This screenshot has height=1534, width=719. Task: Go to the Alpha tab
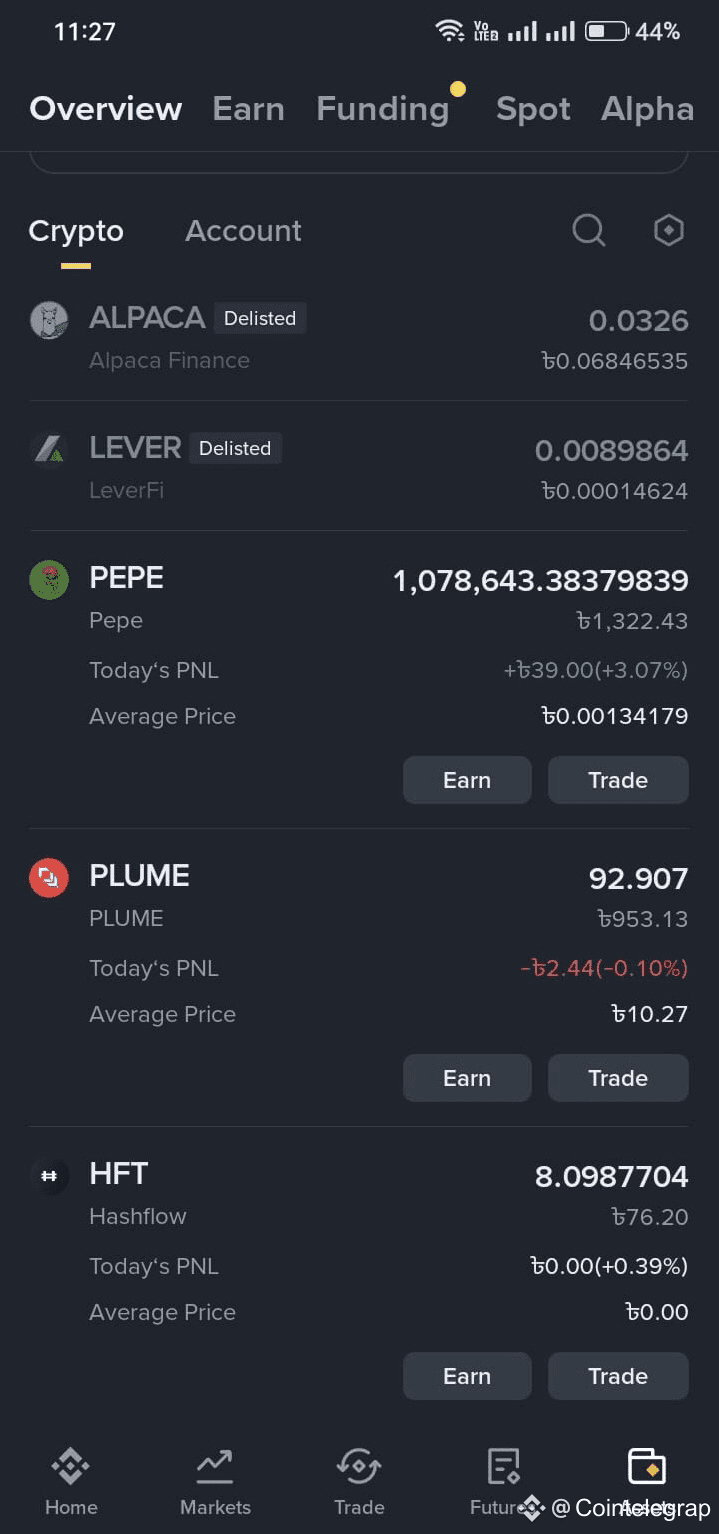[647, 108]
